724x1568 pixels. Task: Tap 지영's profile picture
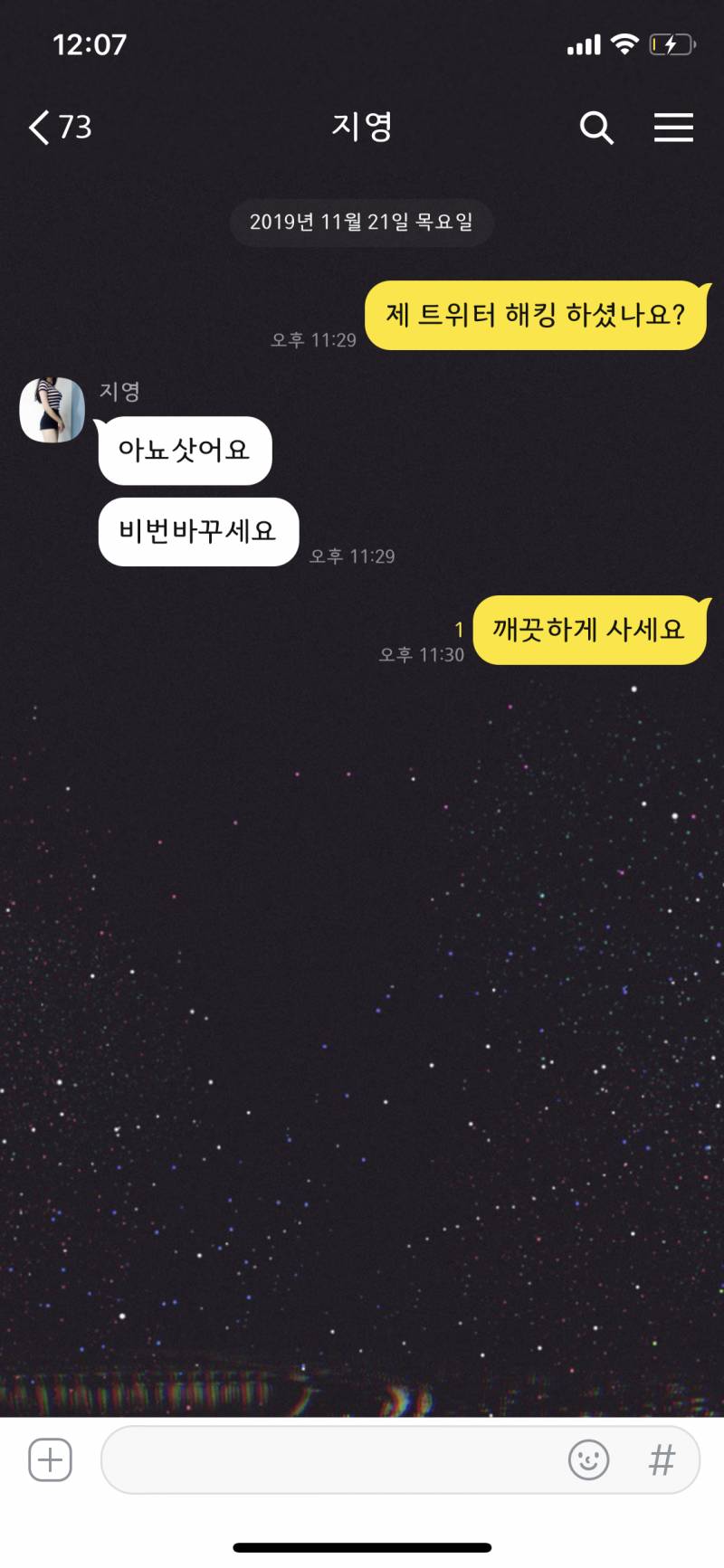pyautogui.click(x=52, y=409)
